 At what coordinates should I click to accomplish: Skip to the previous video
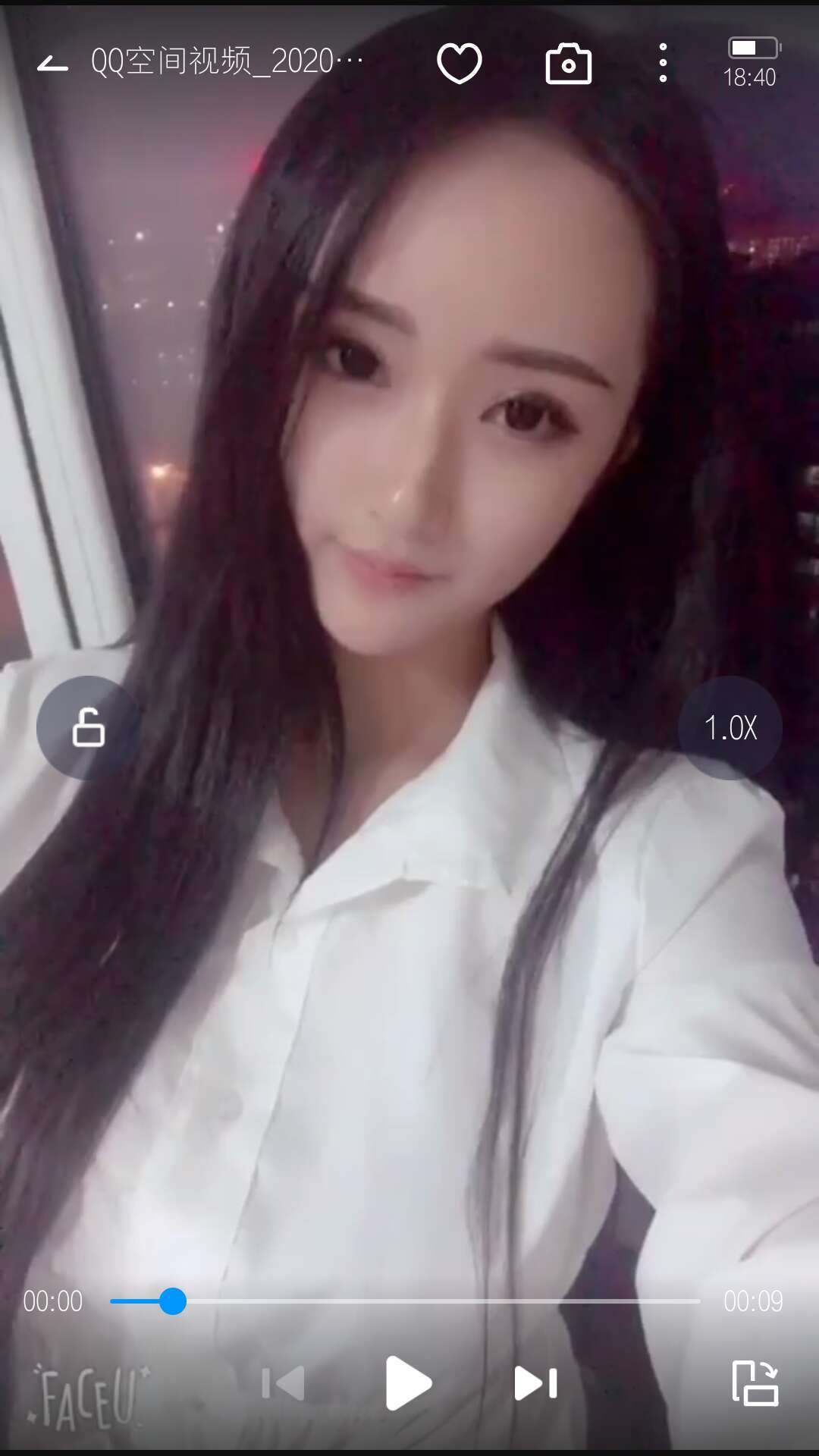(284, 1383)
